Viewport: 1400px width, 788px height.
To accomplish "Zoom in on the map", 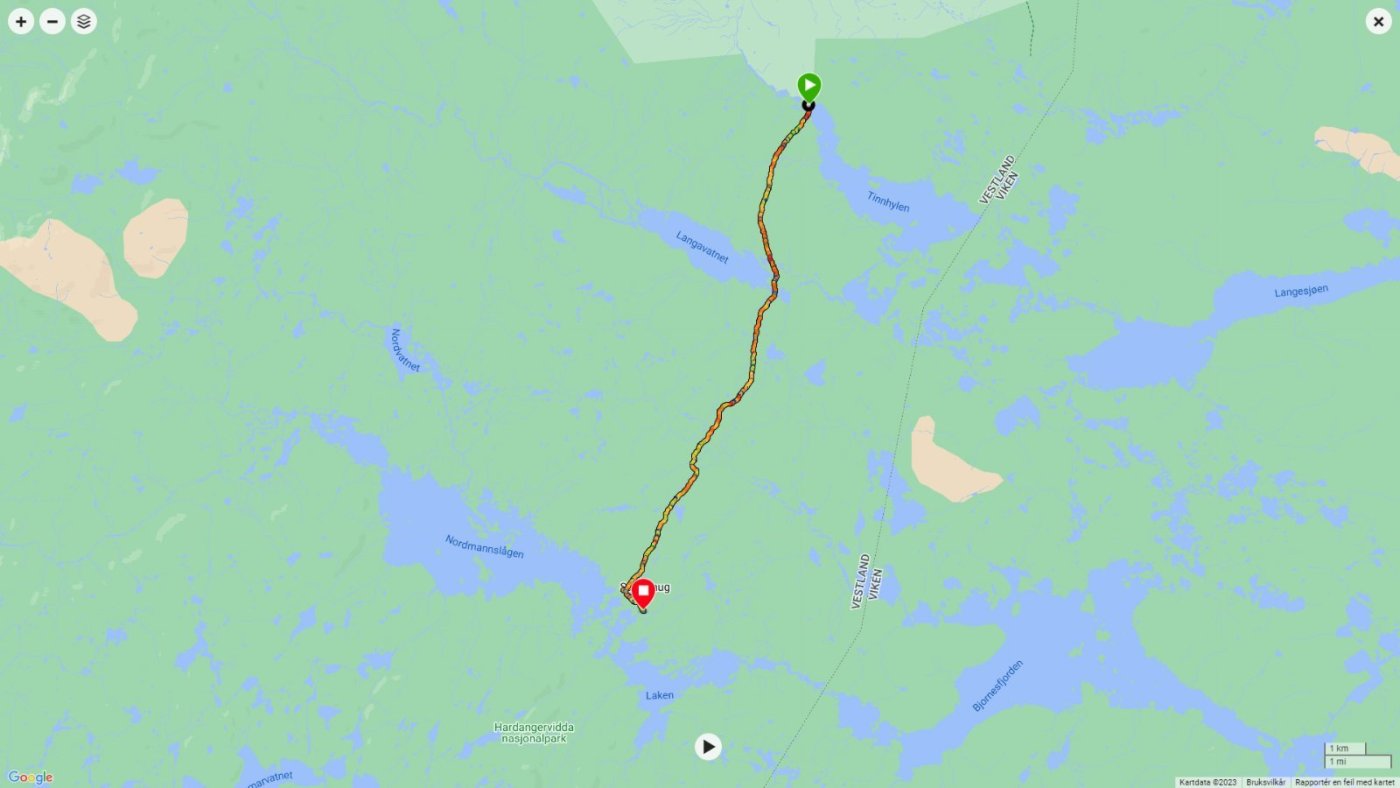I will (x=21, y=21).
